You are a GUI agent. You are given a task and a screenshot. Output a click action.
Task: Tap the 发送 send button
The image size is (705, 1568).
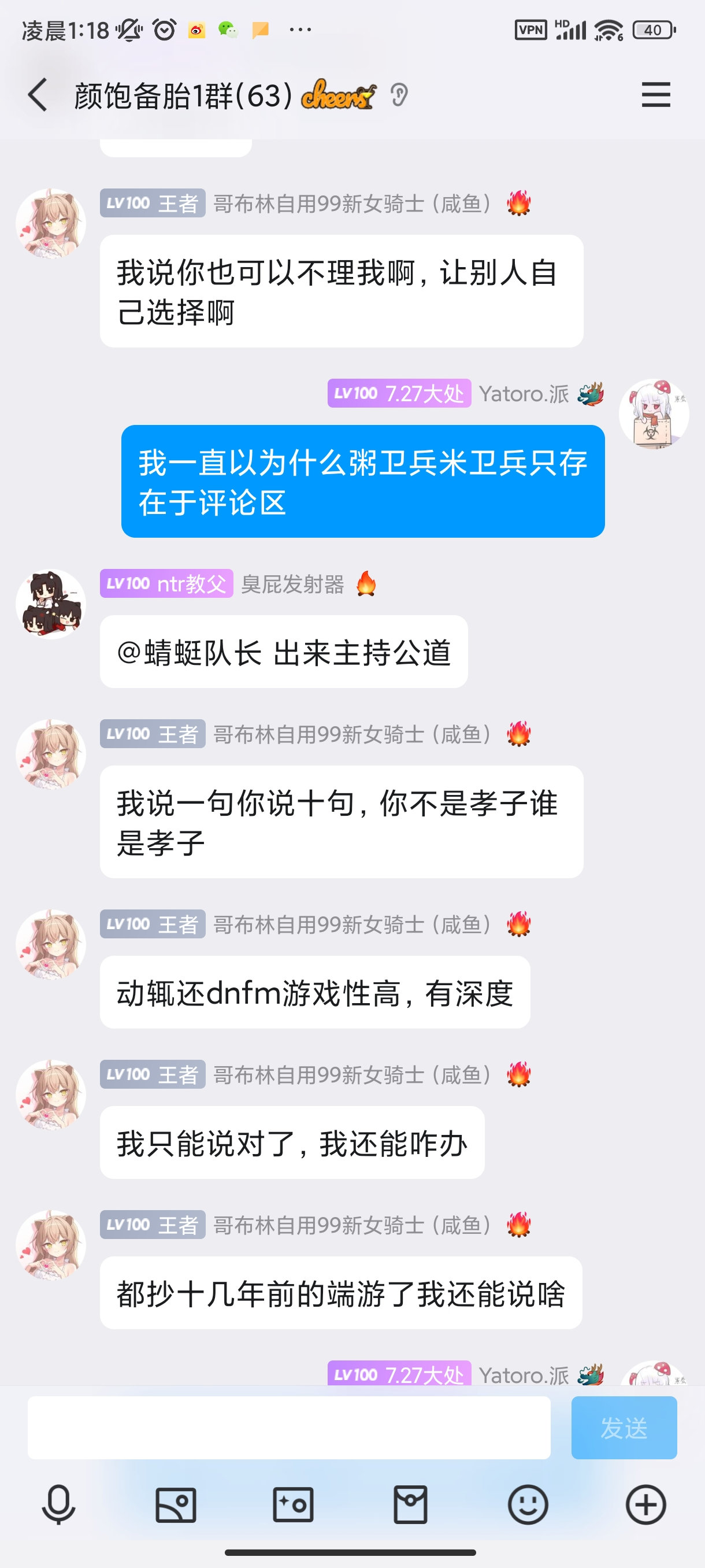click(624, 1428)
